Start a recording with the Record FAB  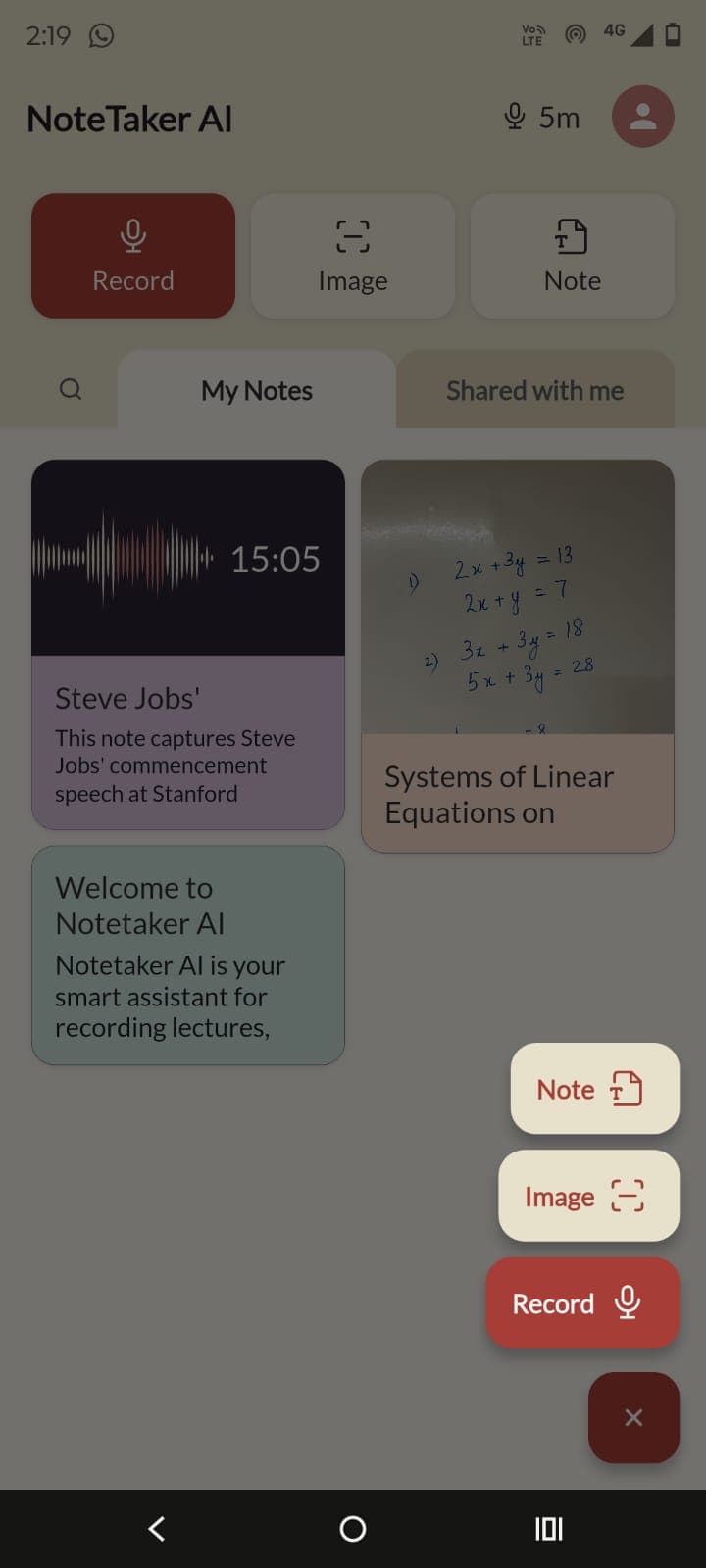(x=581, y=1303)
